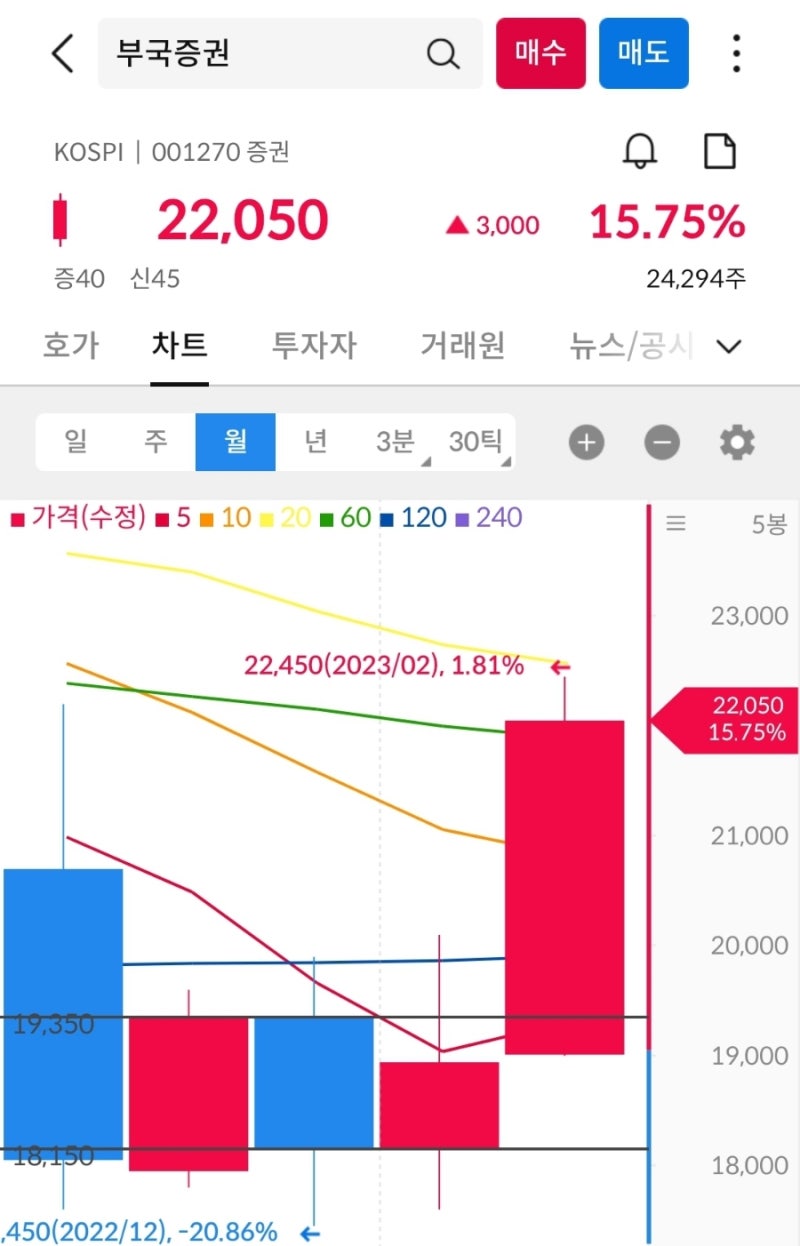Zoom out on the chart with minus icon
The image size is (800, 1246).
[662, 442]
